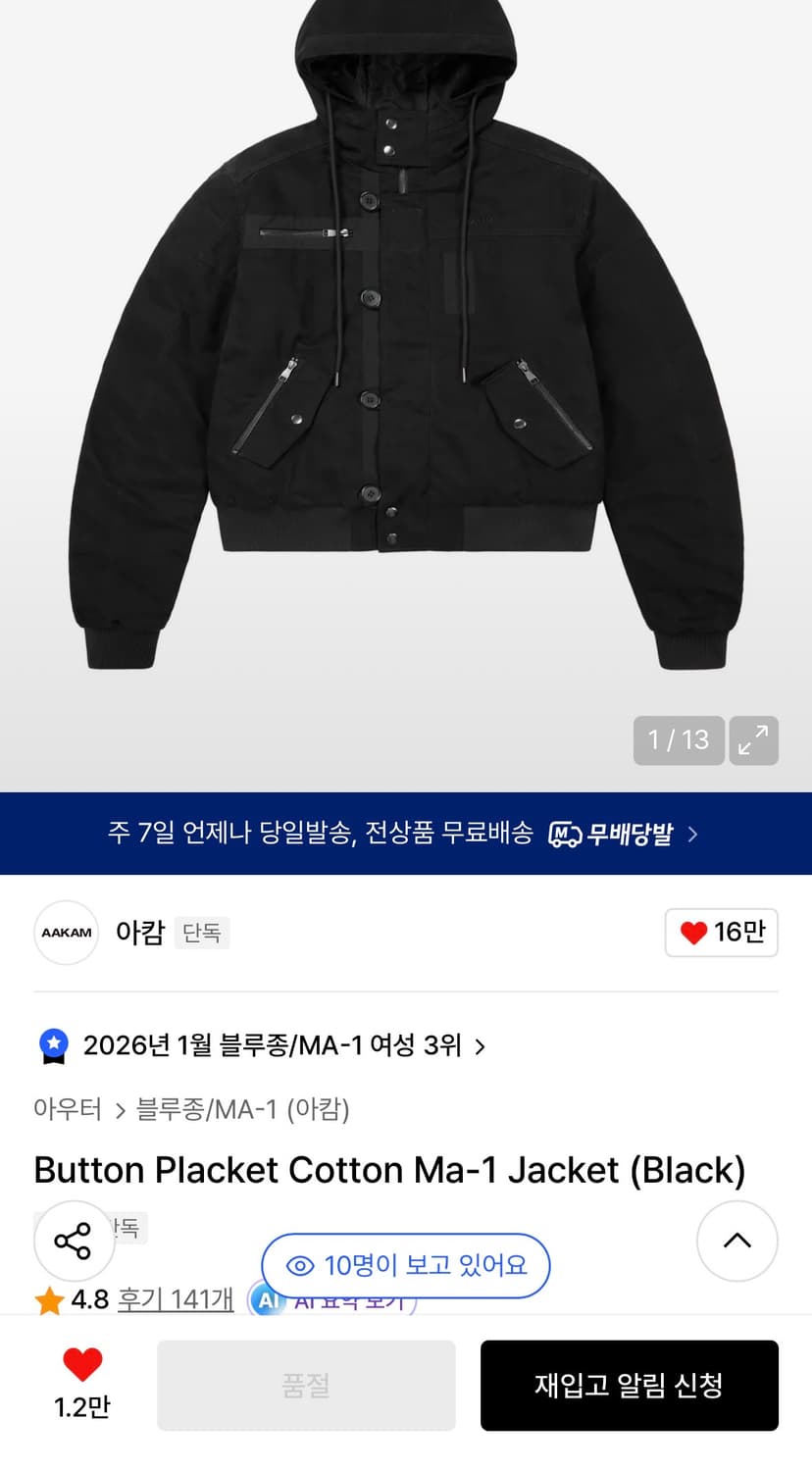This screenshot has width=812, height=1471.
Task: Tap the 1/13 image page indicator
Action: pyautogui.click(x=678, y=740)
